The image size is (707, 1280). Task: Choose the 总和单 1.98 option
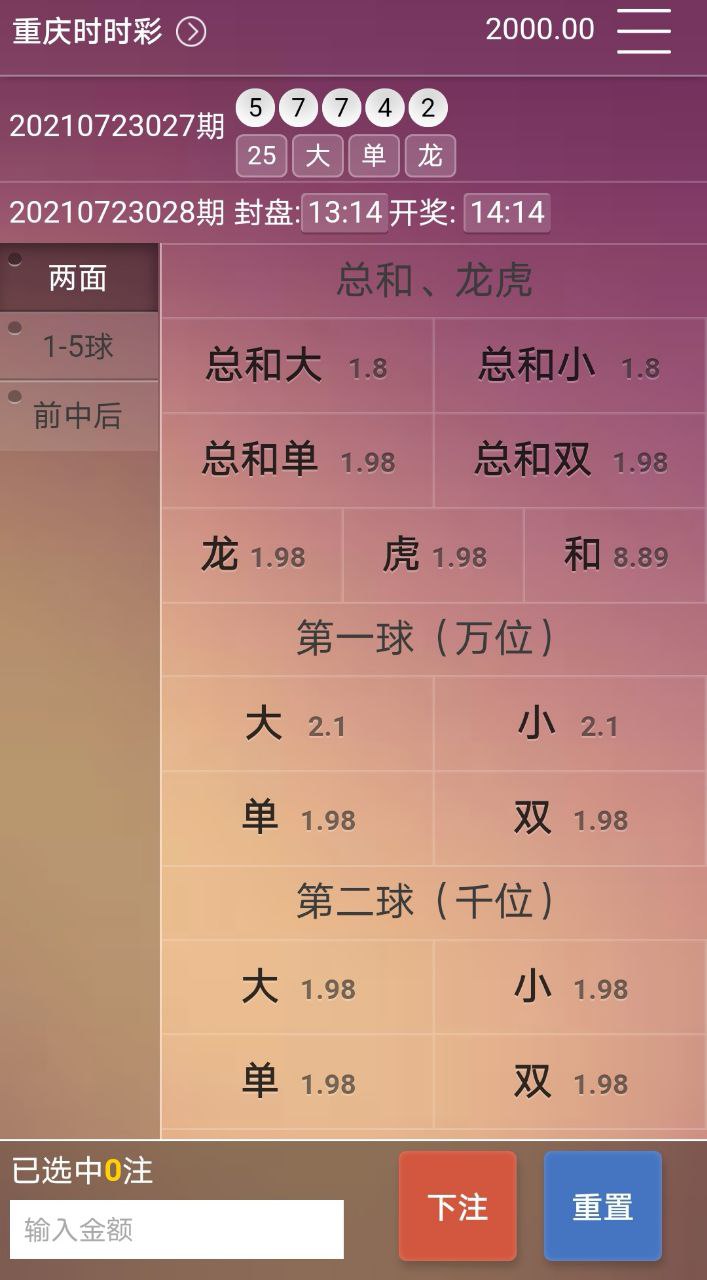pyautogui.click(x=297, y=460)
